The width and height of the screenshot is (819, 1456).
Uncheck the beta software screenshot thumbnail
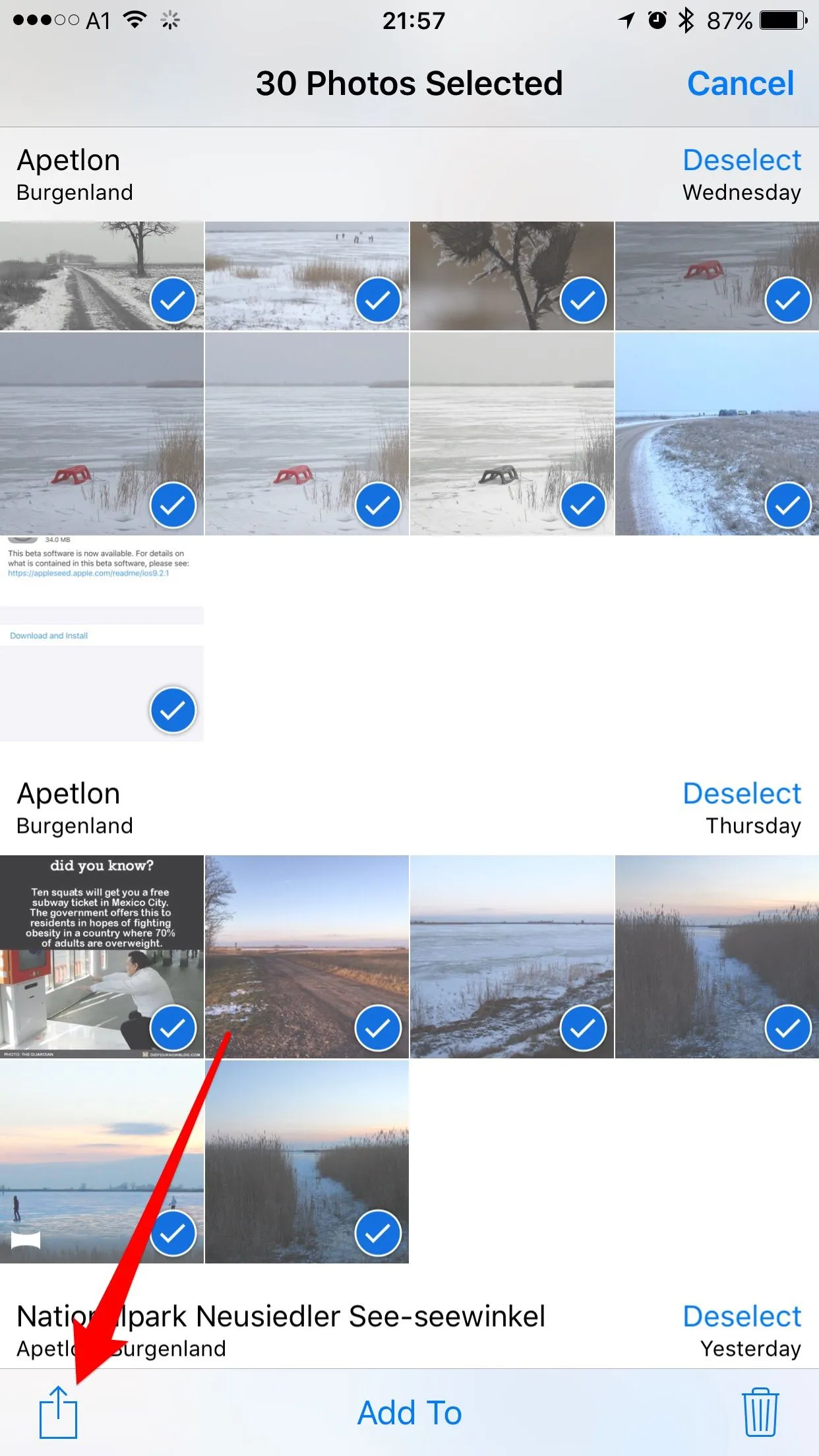(x=102, y=638)
